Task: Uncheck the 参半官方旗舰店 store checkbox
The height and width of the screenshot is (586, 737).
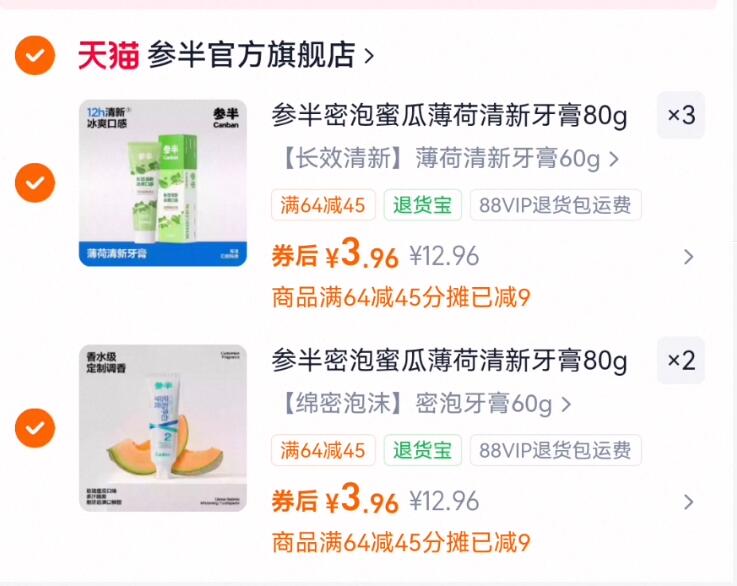Action: 34,56
